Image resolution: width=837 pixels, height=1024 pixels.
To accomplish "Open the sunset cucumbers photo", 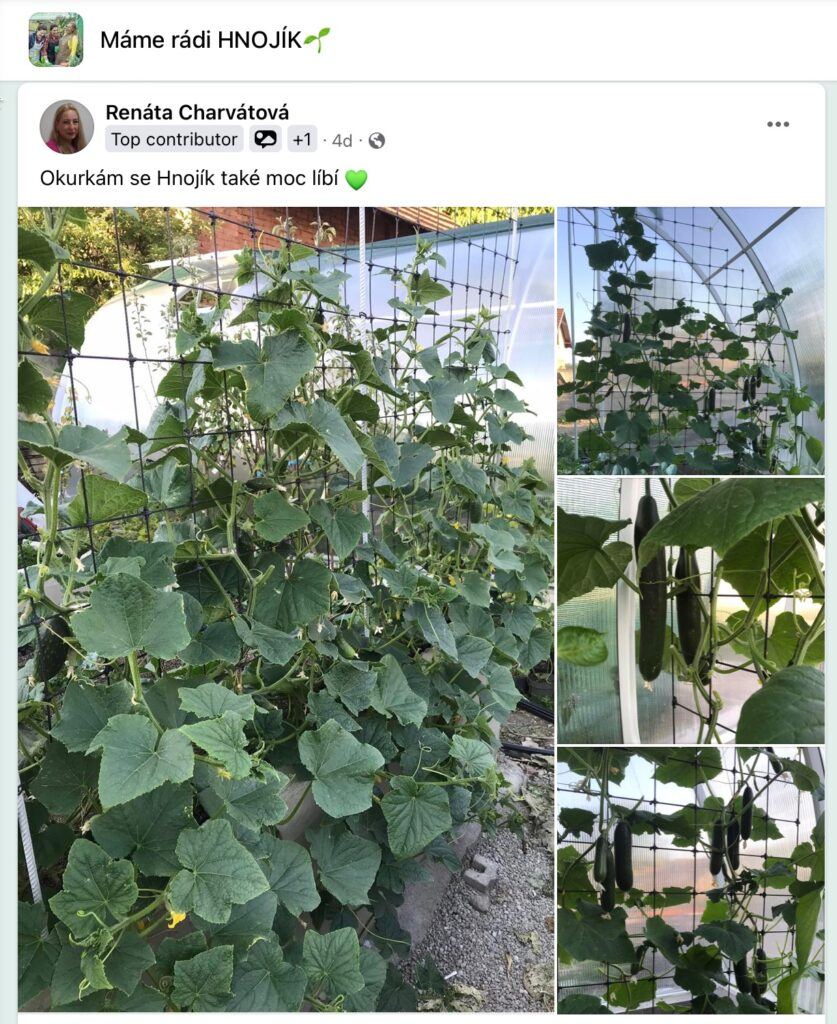I will pyautogui.click(x=691, y=880).
